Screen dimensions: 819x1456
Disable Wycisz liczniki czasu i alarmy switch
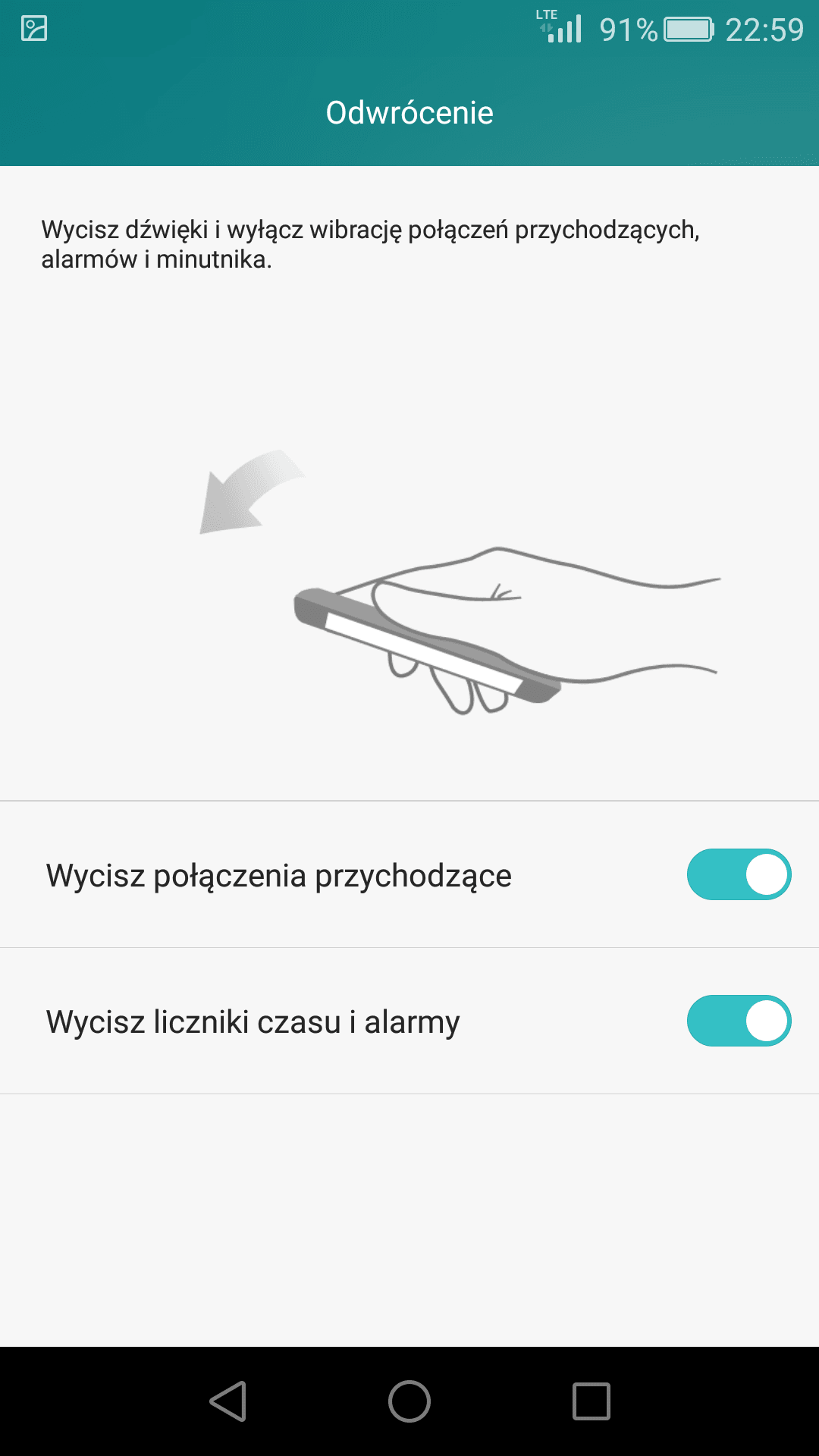pyautogui.click(x=739, y=1021)
